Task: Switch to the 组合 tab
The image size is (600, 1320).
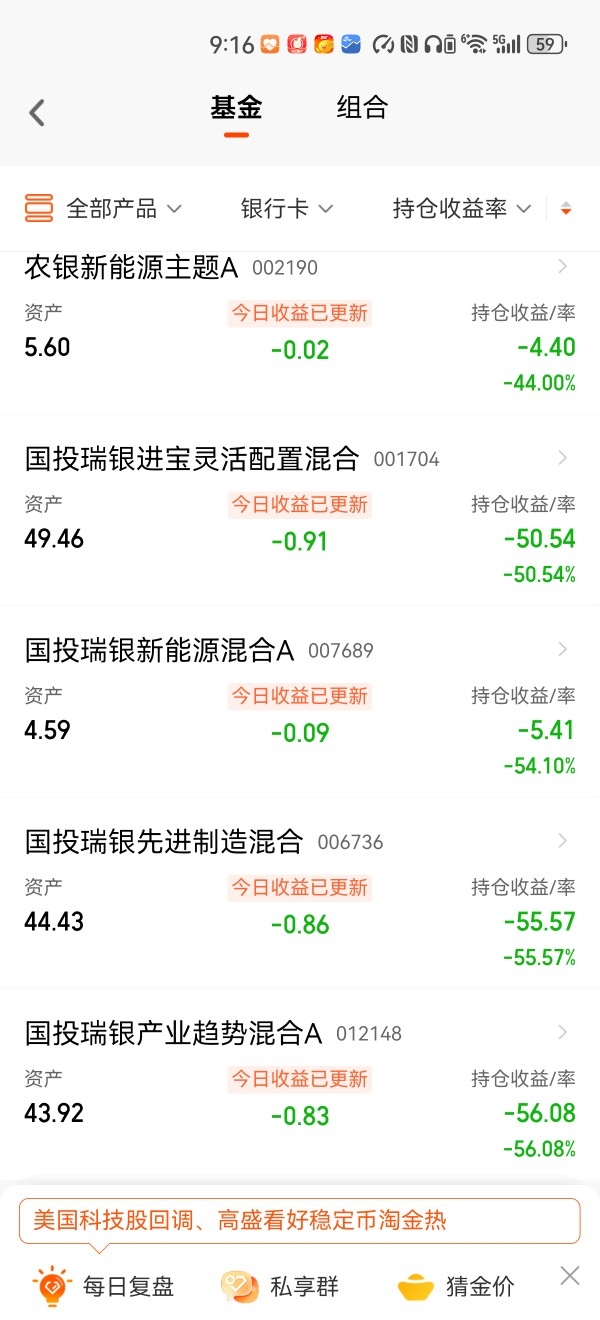Action: pyautogui.click(x=362, y=108)
